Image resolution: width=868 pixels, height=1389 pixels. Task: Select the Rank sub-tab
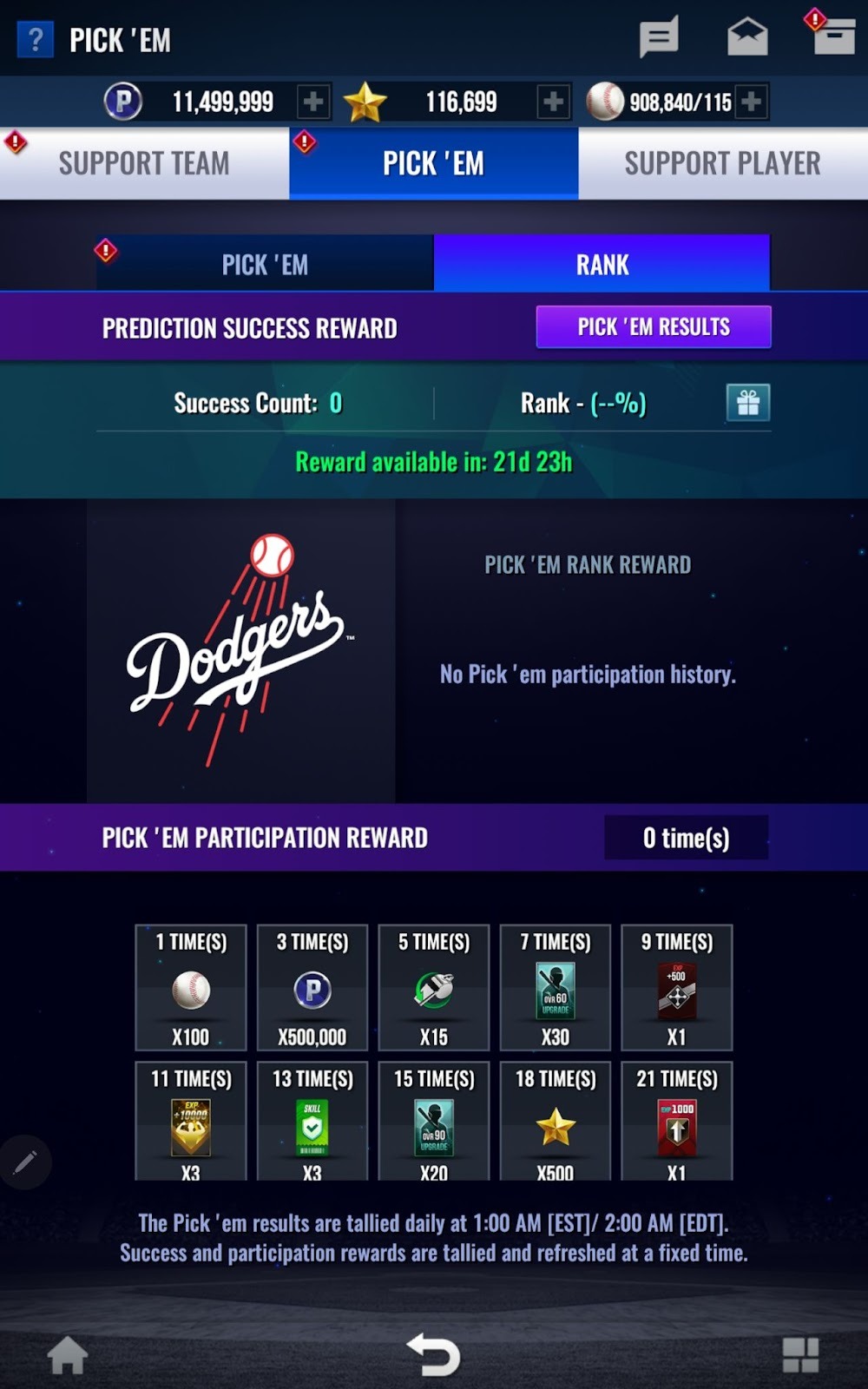pyautogui.click(x=602, y=264)
